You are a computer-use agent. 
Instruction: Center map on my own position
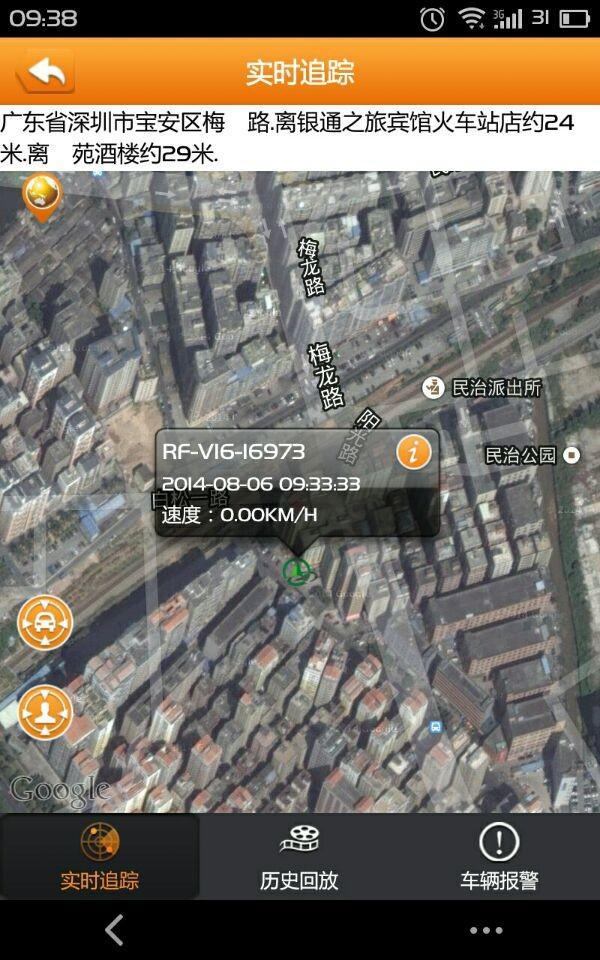(x=45, y=712)
